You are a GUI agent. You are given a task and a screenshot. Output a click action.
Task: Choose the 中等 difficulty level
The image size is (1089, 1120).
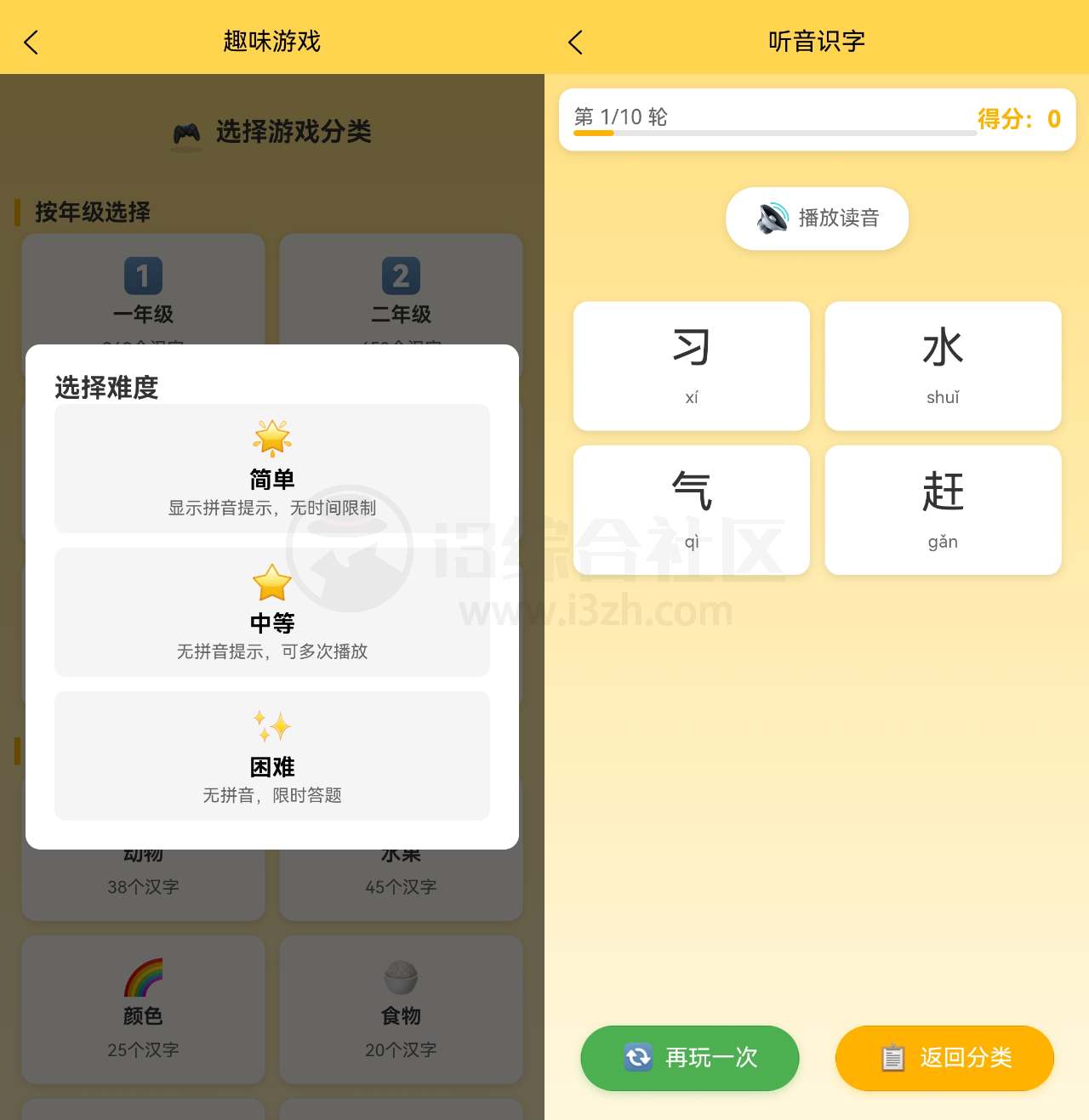click(272, 612)
